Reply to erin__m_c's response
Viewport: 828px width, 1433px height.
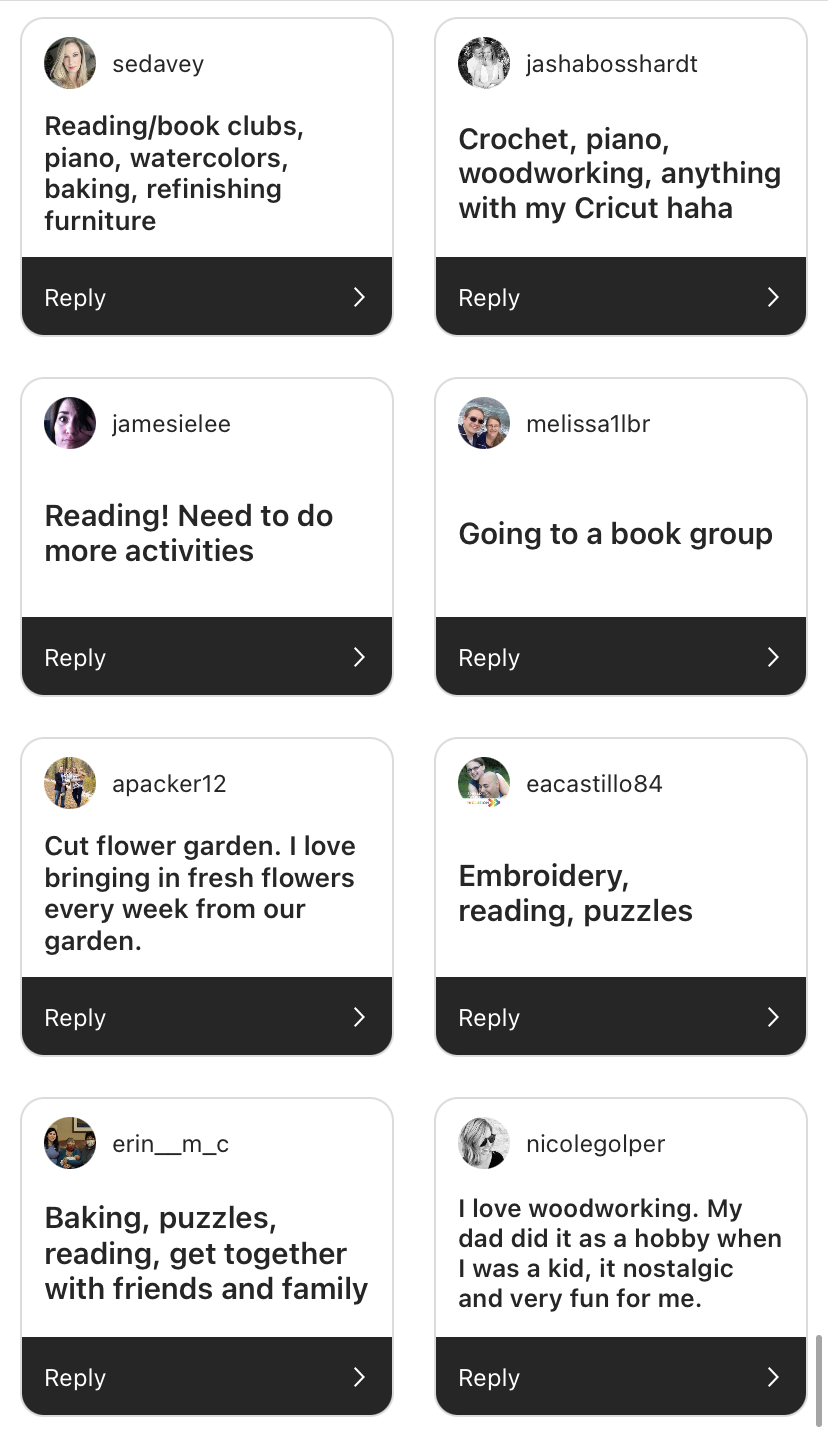pos(206,1377)
